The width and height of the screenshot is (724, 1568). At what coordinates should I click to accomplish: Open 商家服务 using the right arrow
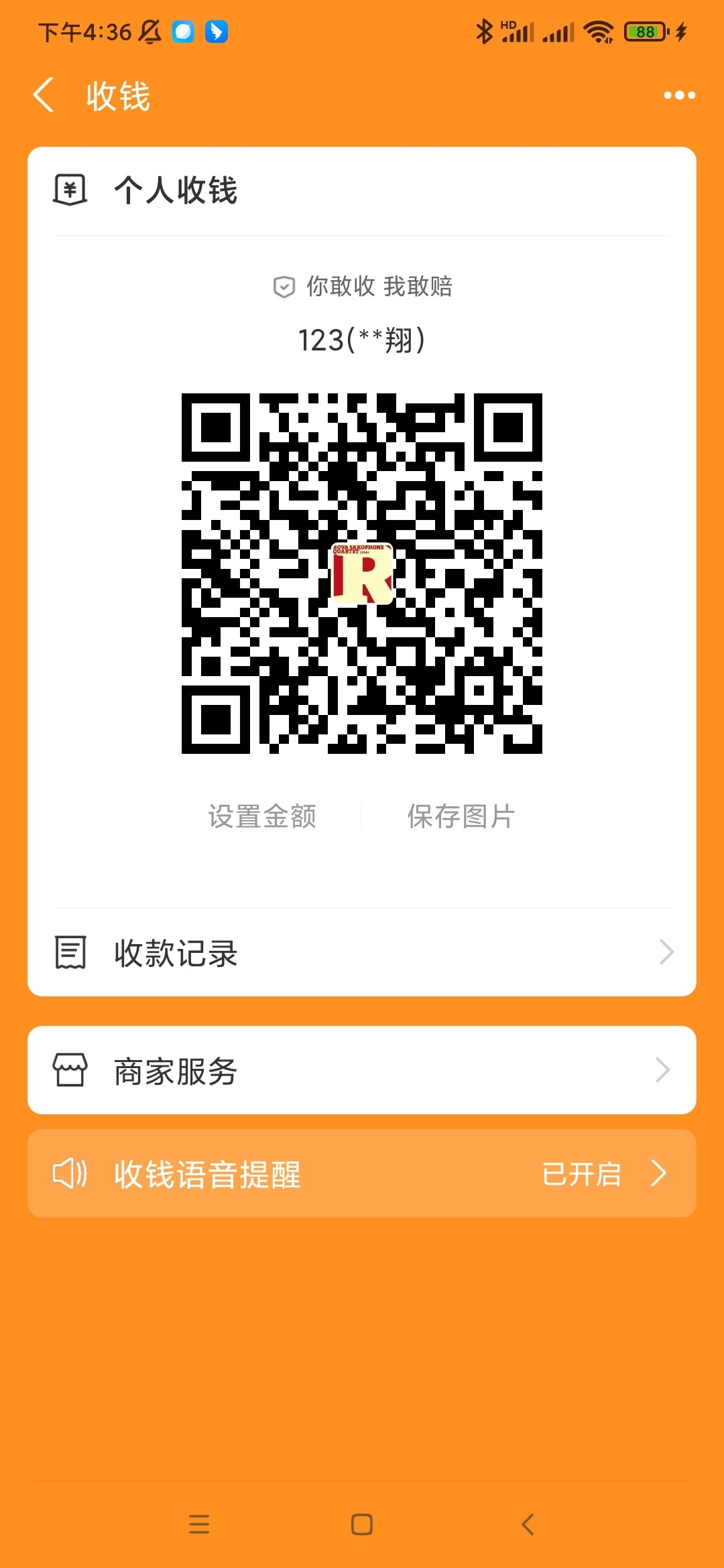click(x=663, y=1070)
